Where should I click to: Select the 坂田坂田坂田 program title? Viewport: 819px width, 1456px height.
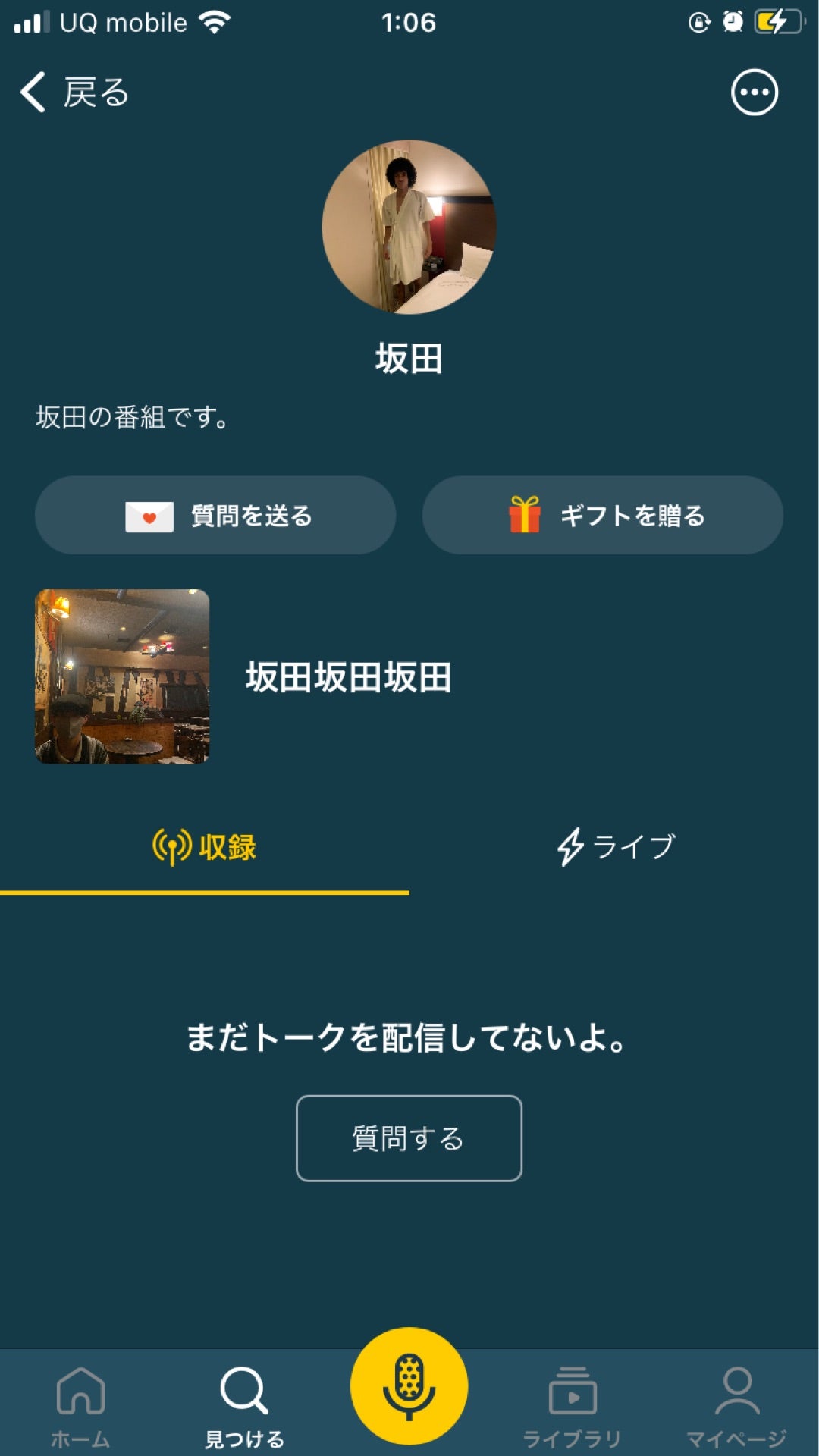[x=348, y=679]
